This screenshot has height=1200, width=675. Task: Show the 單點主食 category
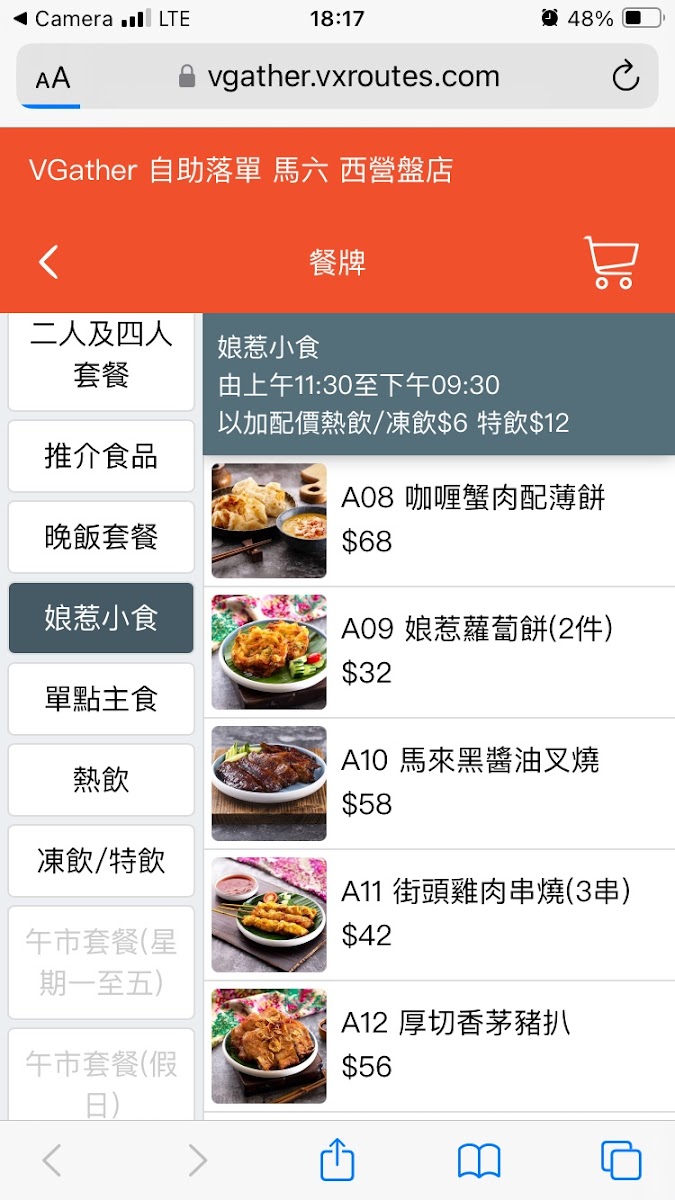click(x=101, y=699)
